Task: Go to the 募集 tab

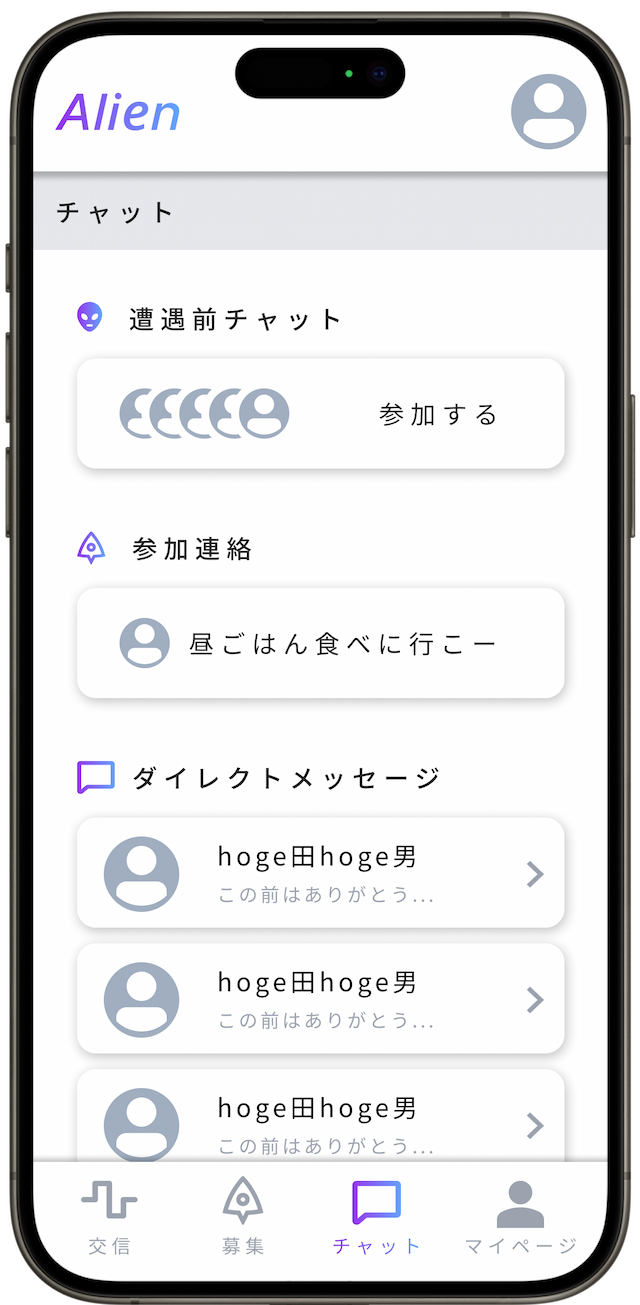Action: click(243, 1216)
